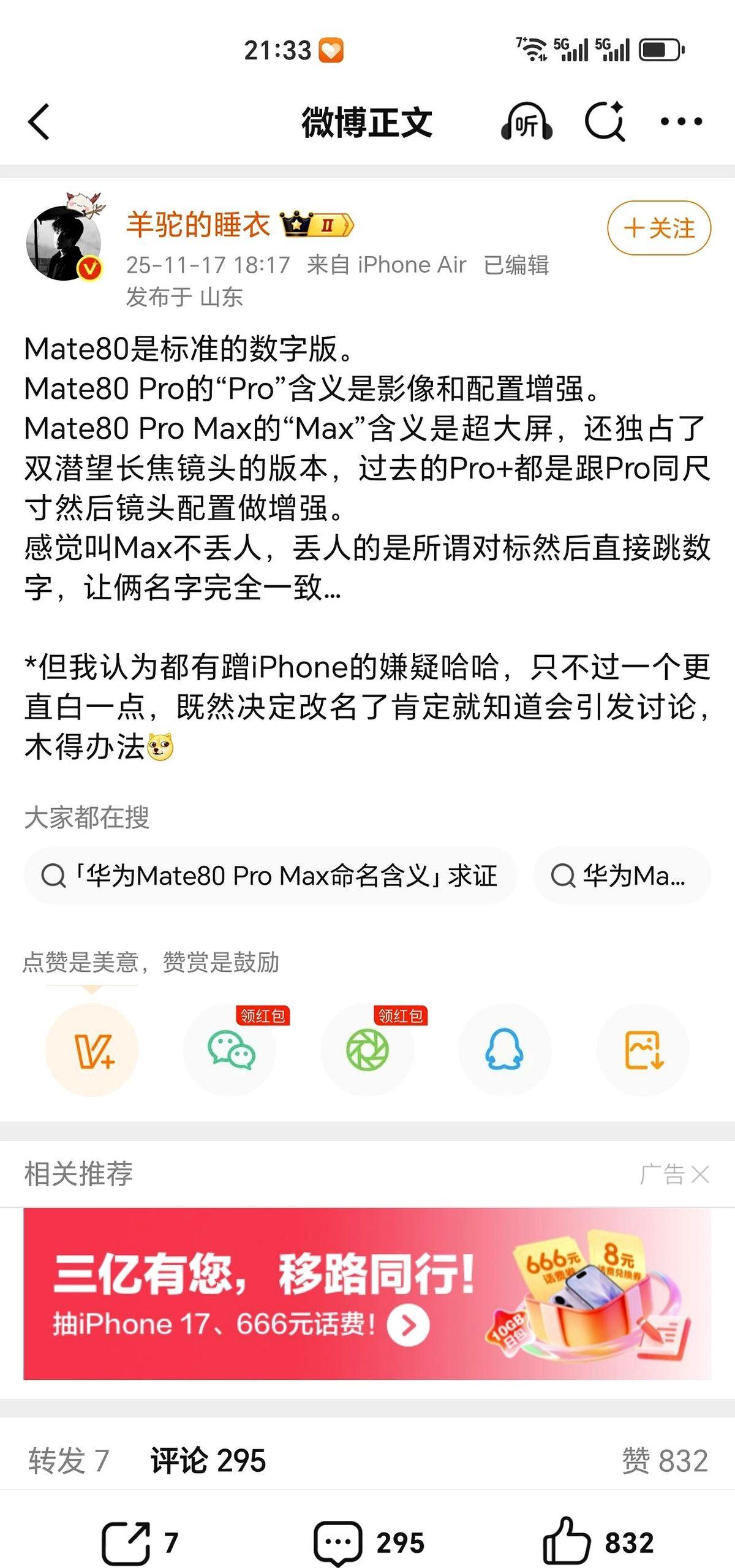Share via the QQ penguin icon

pos(504,1049)
